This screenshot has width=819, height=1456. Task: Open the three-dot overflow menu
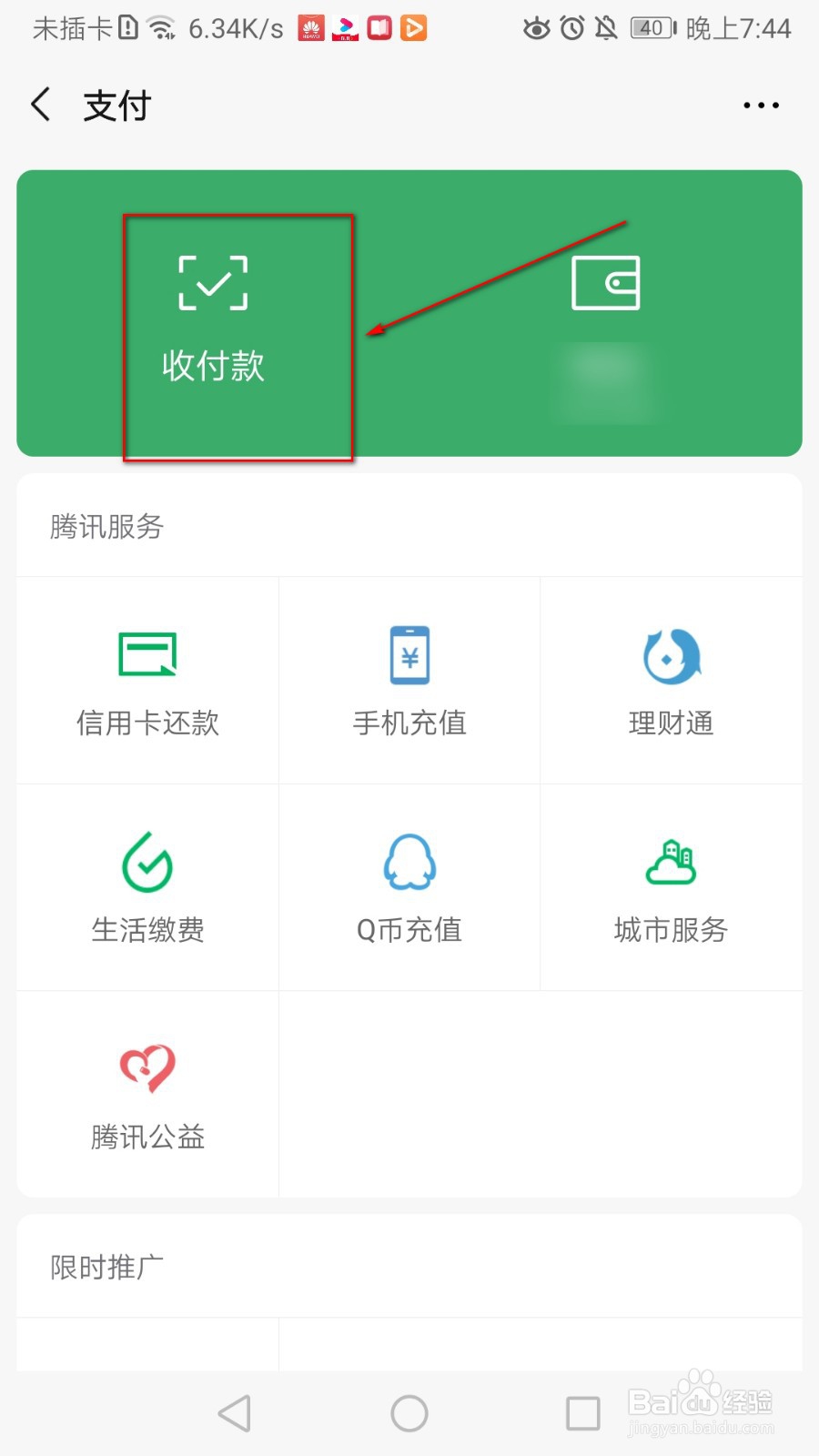761,106
